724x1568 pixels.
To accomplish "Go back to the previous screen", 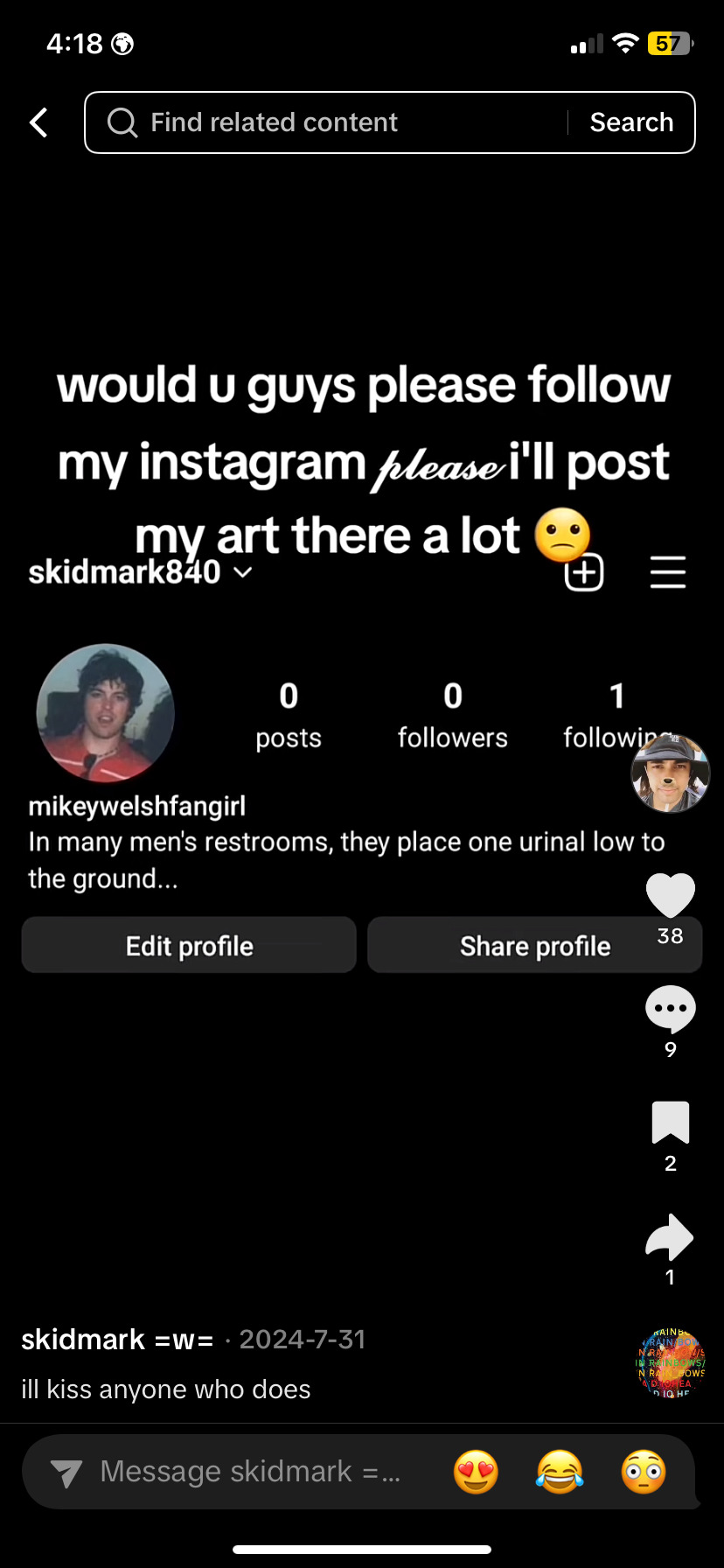I will (39, 122).
